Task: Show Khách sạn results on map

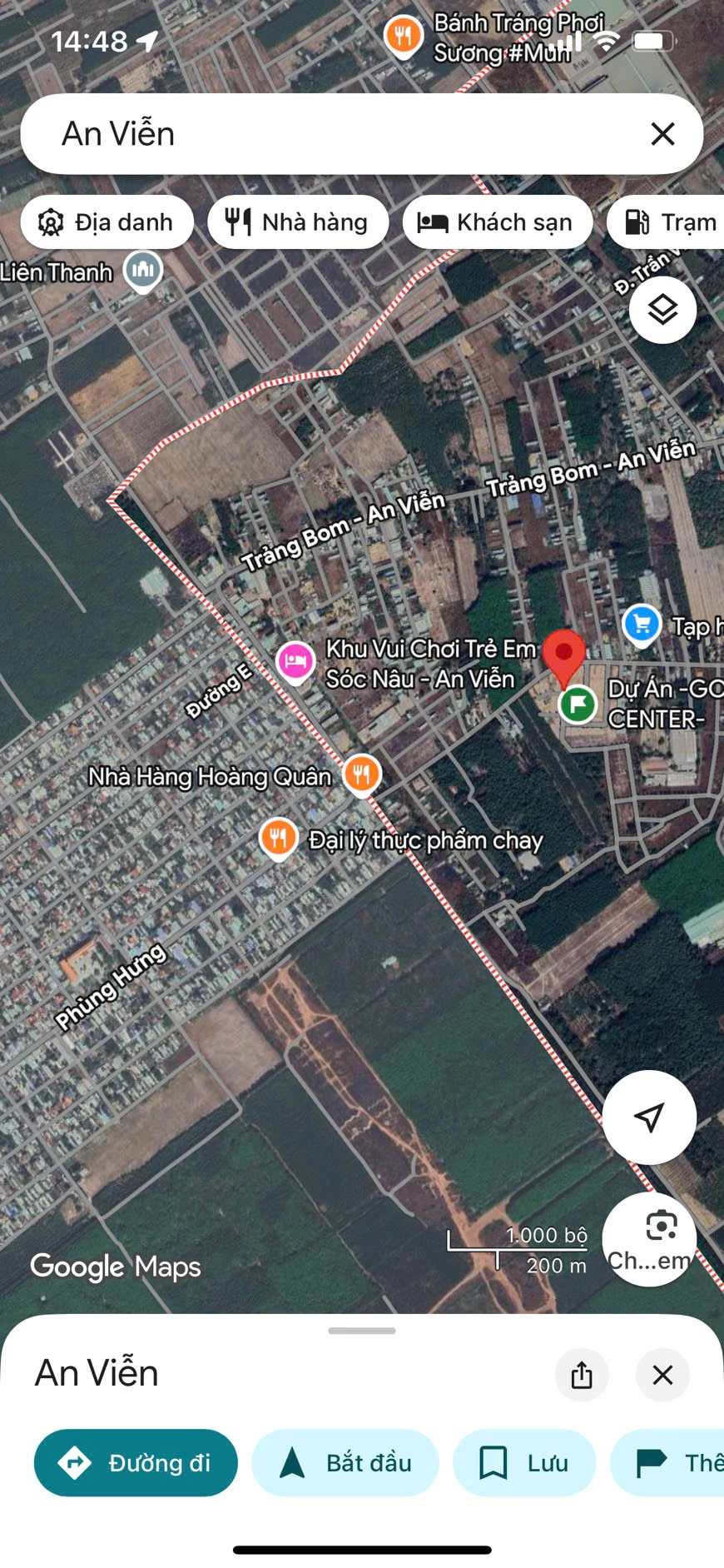Action: pos(498,222)
